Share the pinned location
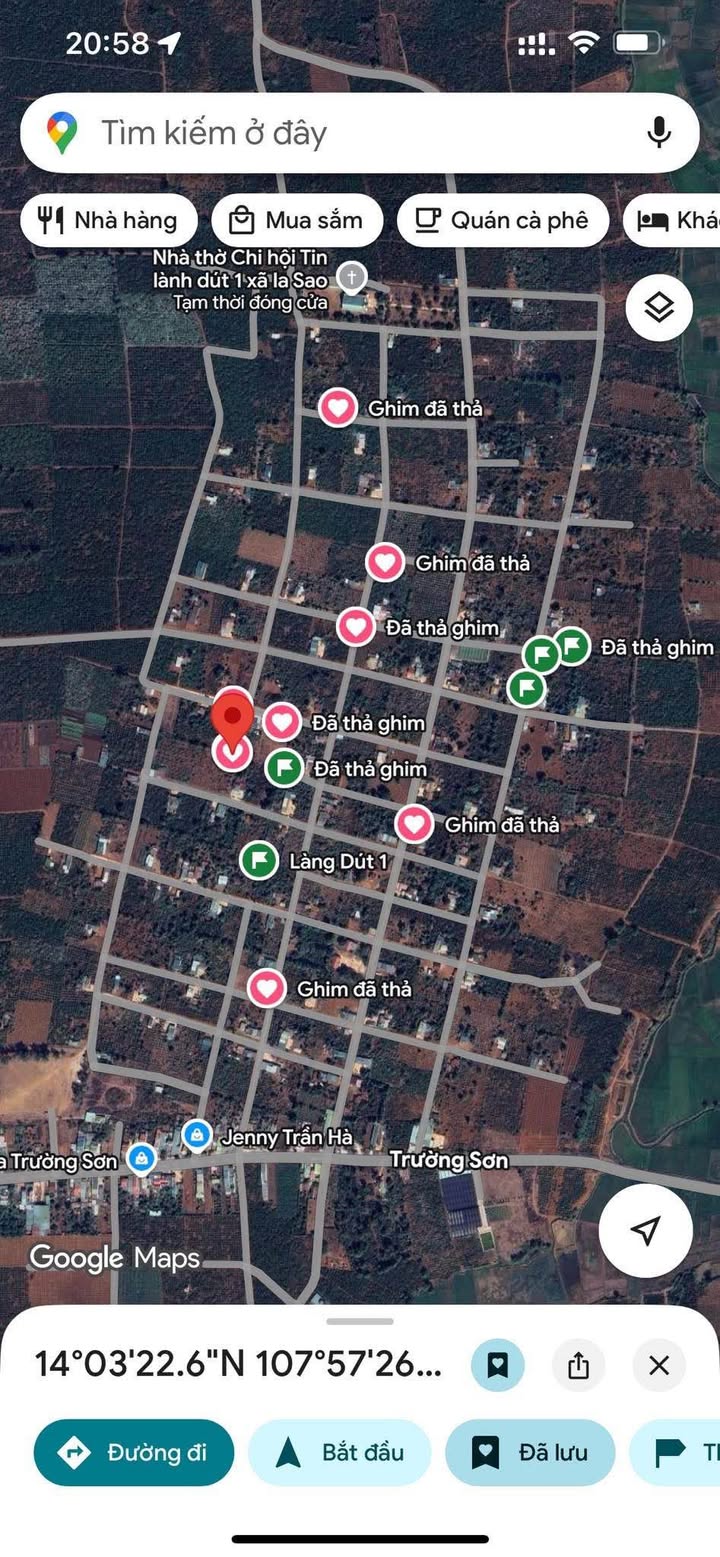This screenshot has width=720, height=1557. 578,1365
